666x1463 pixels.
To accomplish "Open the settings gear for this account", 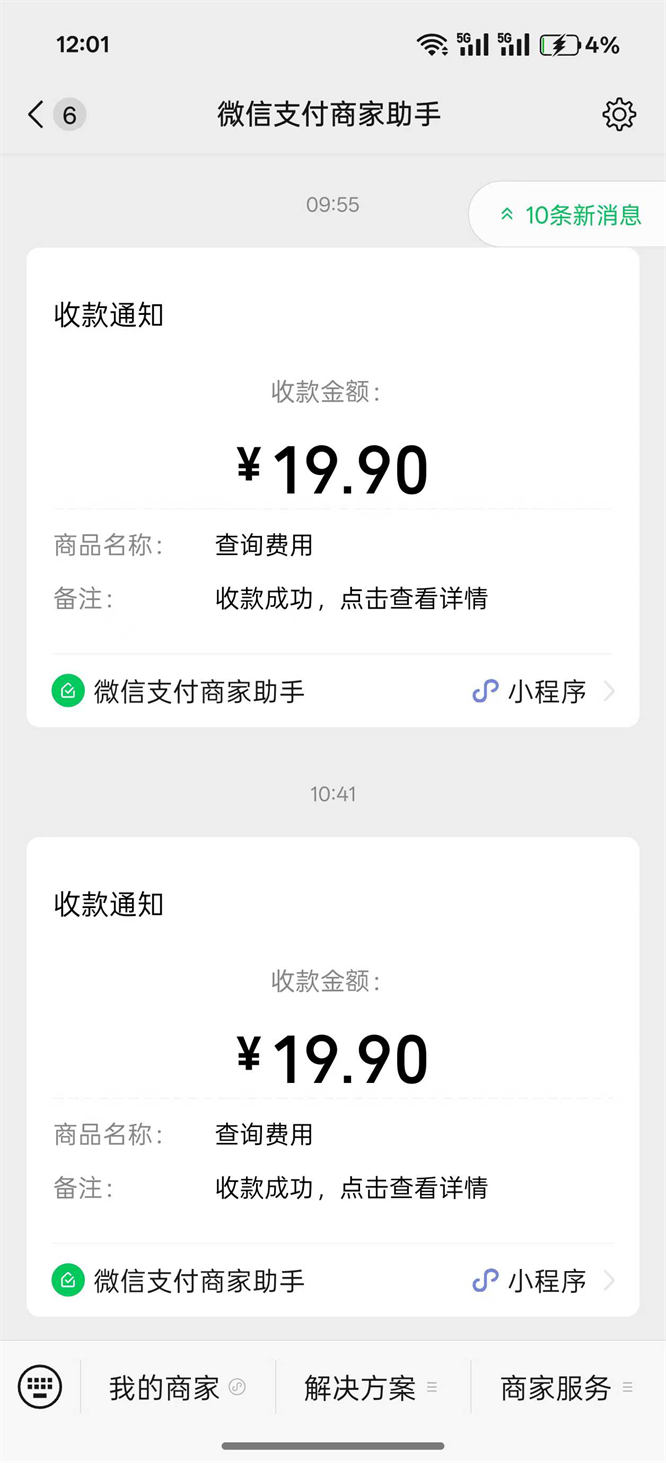I will [x=619, y=114].
